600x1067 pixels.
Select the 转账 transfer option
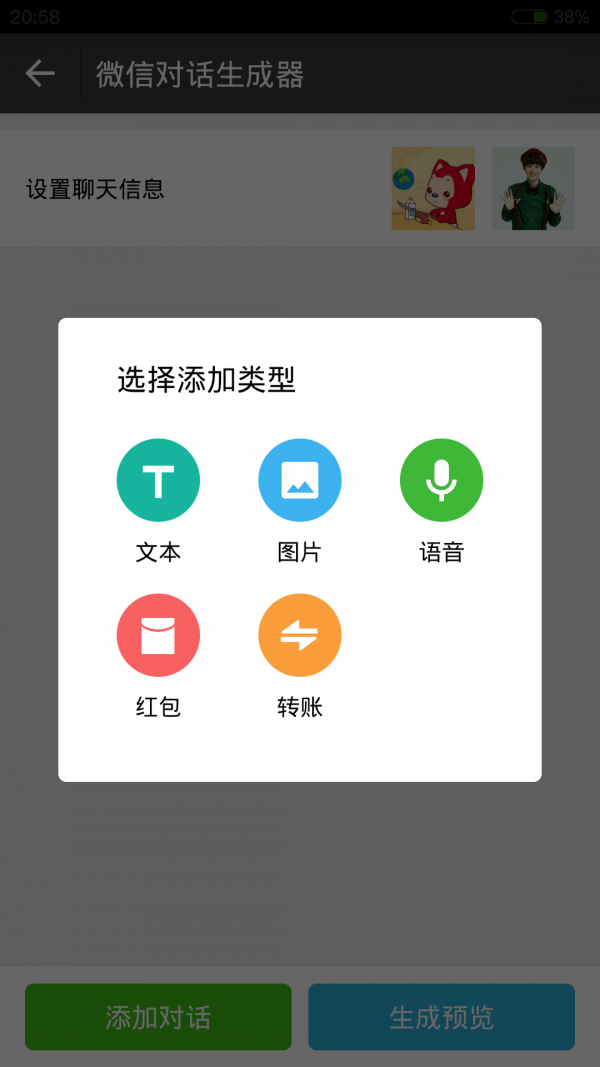(x=300, y=636)
